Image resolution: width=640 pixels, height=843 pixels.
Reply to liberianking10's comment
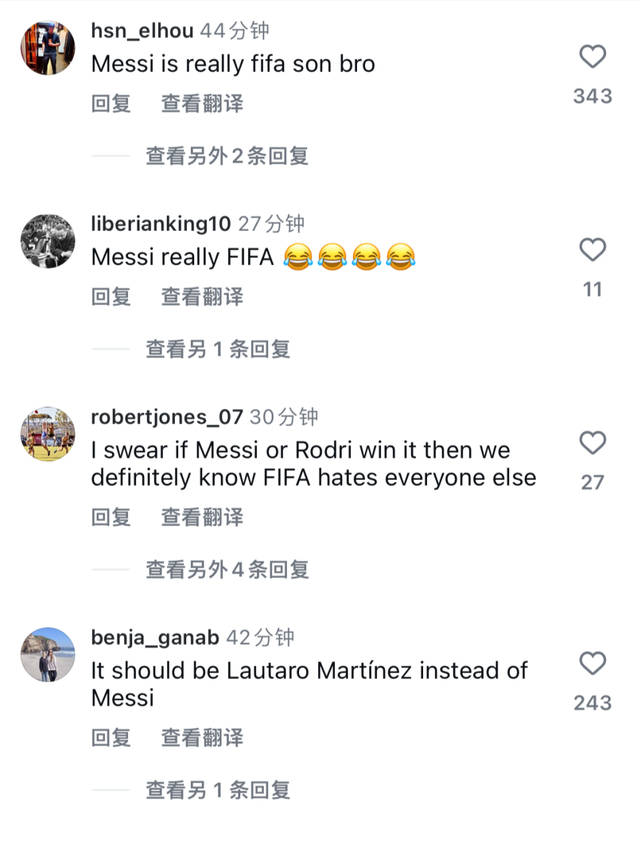coord(111,296)
